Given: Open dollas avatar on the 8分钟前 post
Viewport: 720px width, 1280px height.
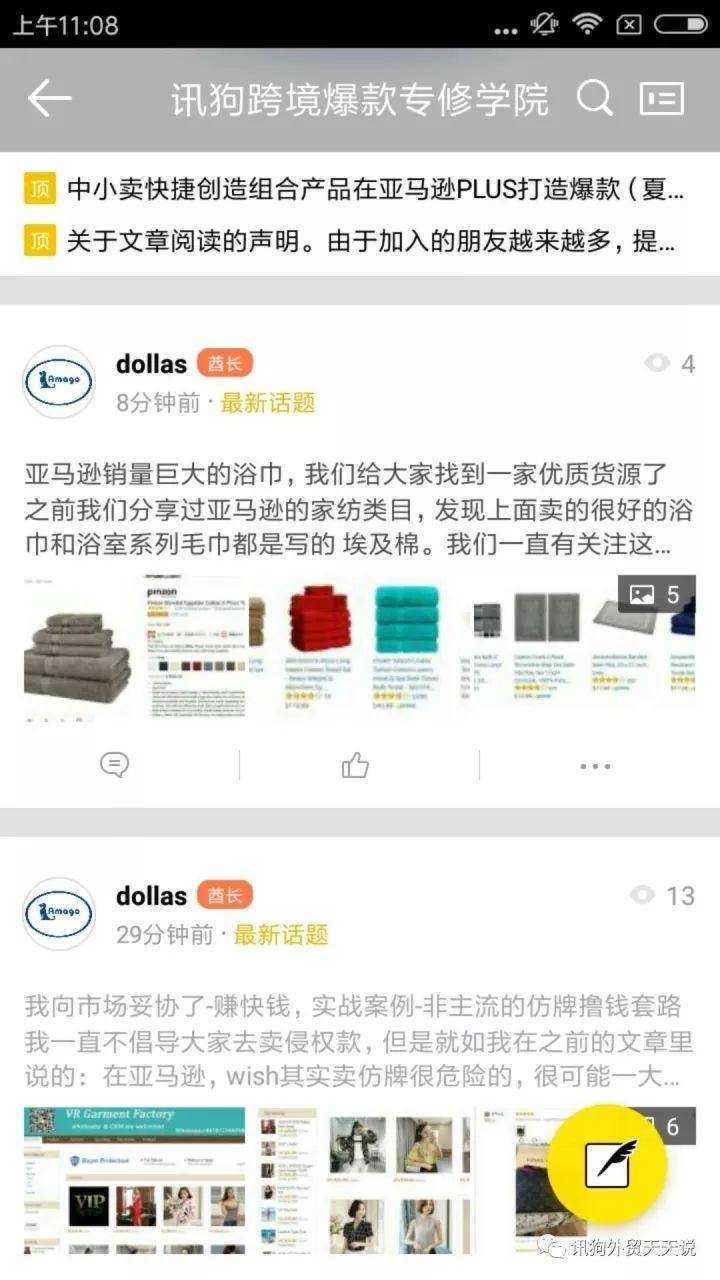Looking at the screenshot, I should (59, 382).
